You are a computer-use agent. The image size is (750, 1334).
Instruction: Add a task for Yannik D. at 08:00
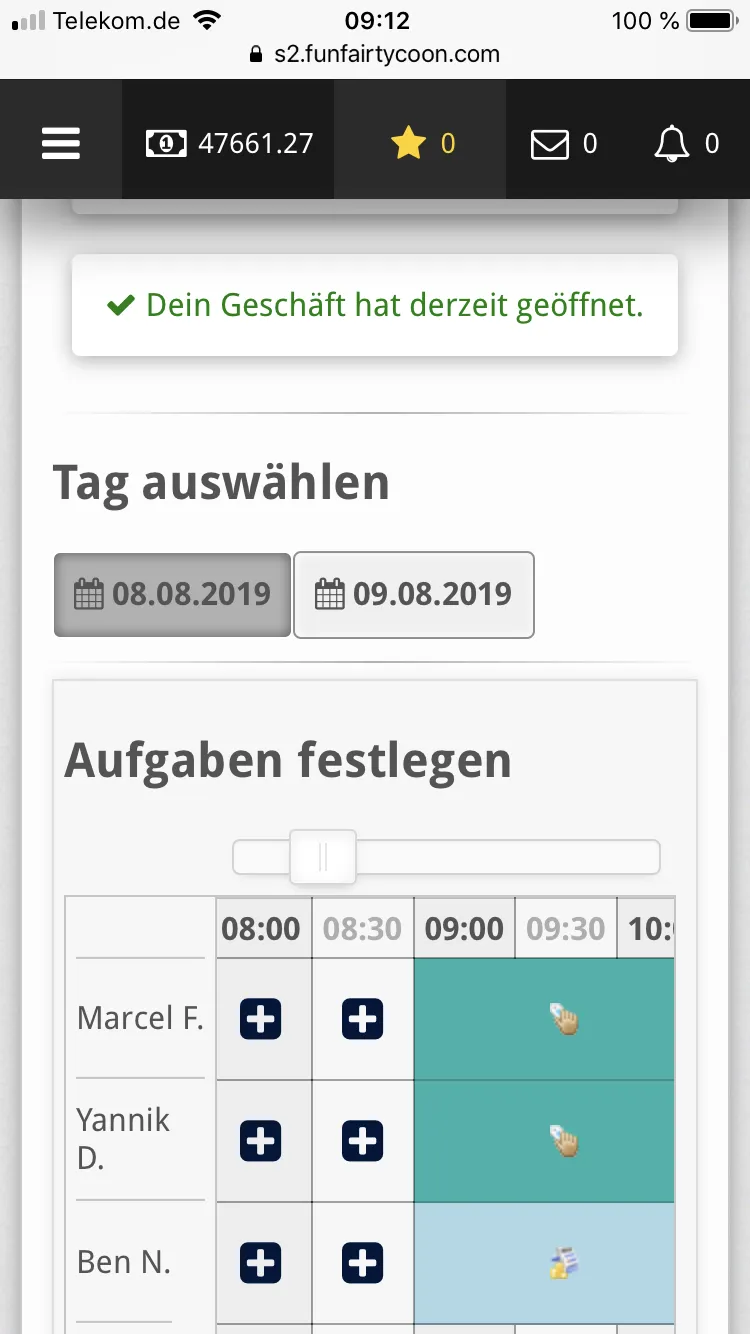[261, 1141]
